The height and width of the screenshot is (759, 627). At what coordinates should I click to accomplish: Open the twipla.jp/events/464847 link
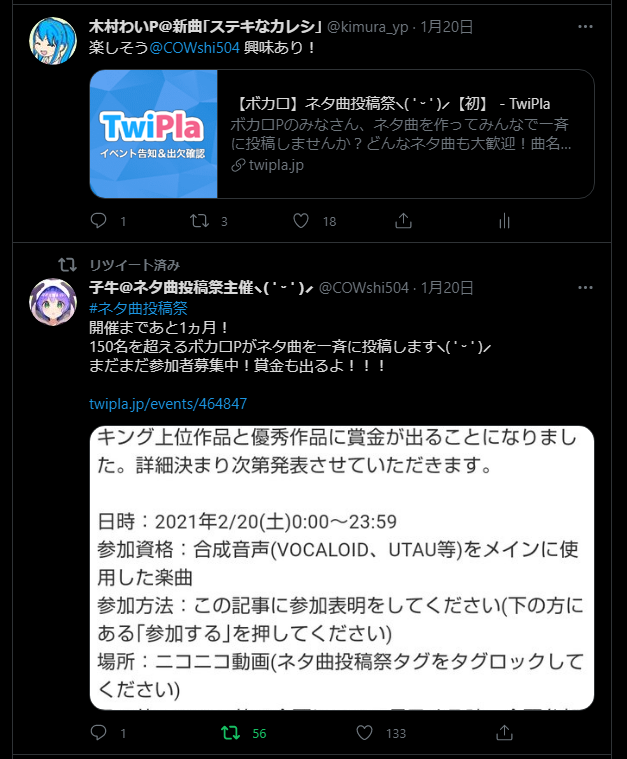(168, 403)
